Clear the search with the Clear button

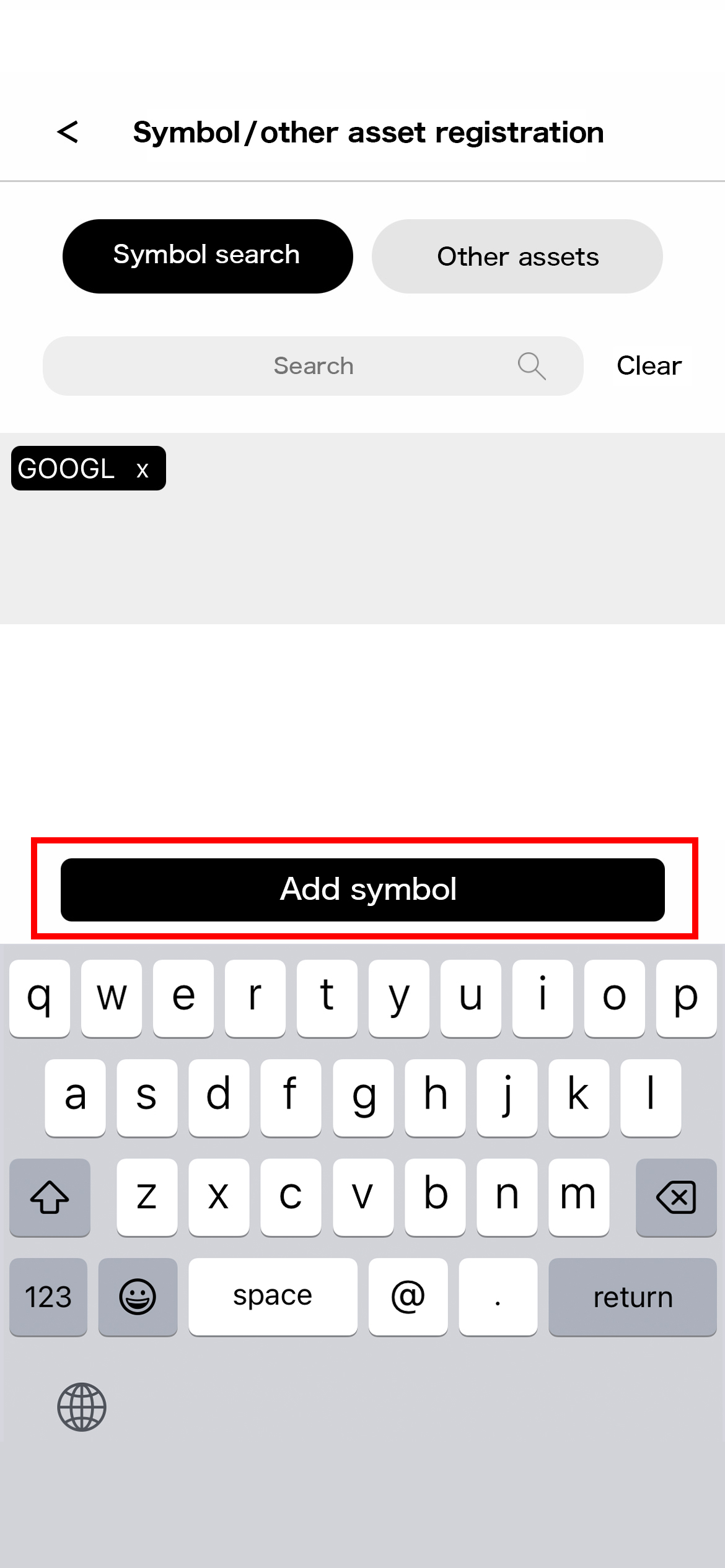[x=649, y=366]
